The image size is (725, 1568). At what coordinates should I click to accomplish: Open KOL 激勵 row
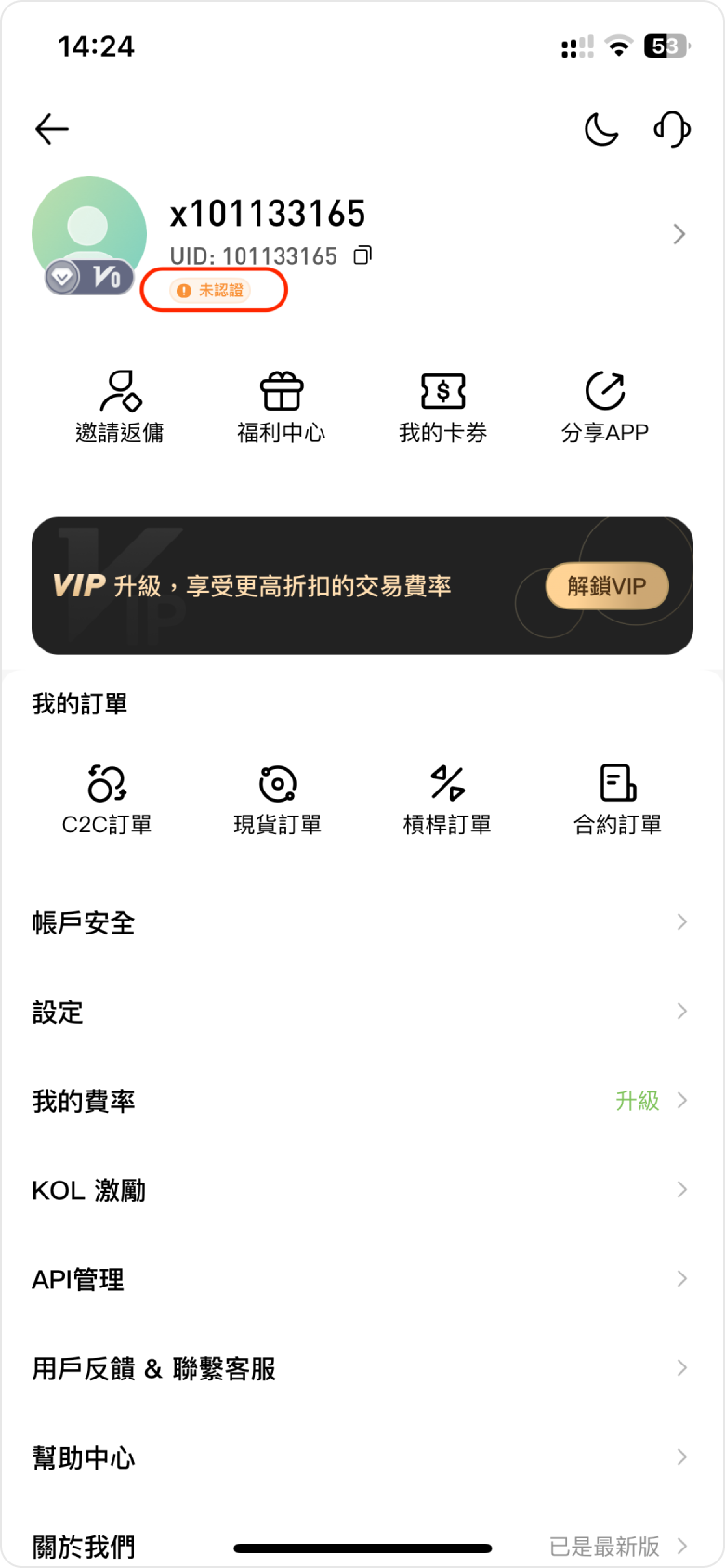362,1190
